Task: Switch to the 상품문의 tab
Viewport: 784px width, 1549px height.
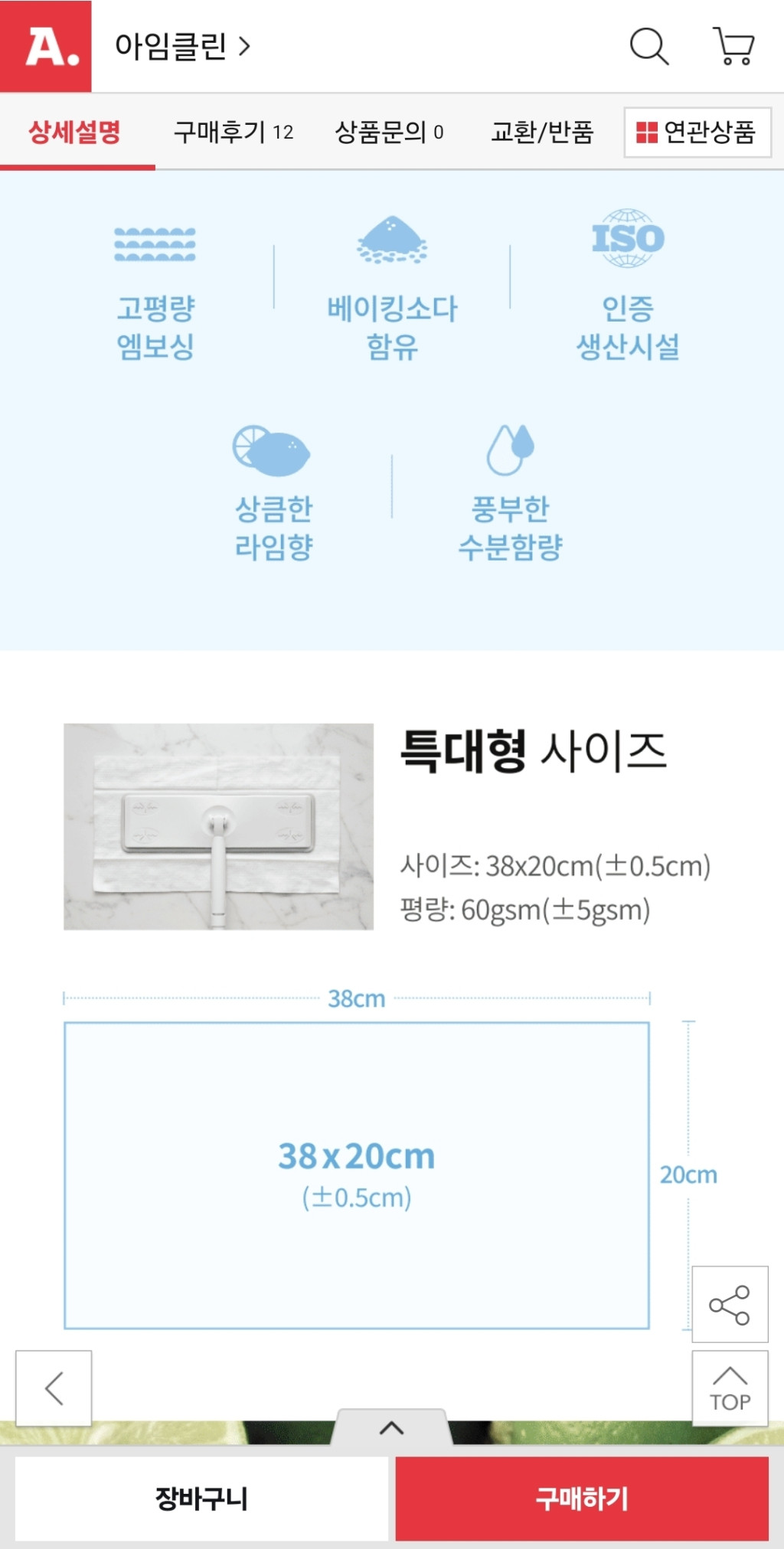Action: (x=389, y=132)
